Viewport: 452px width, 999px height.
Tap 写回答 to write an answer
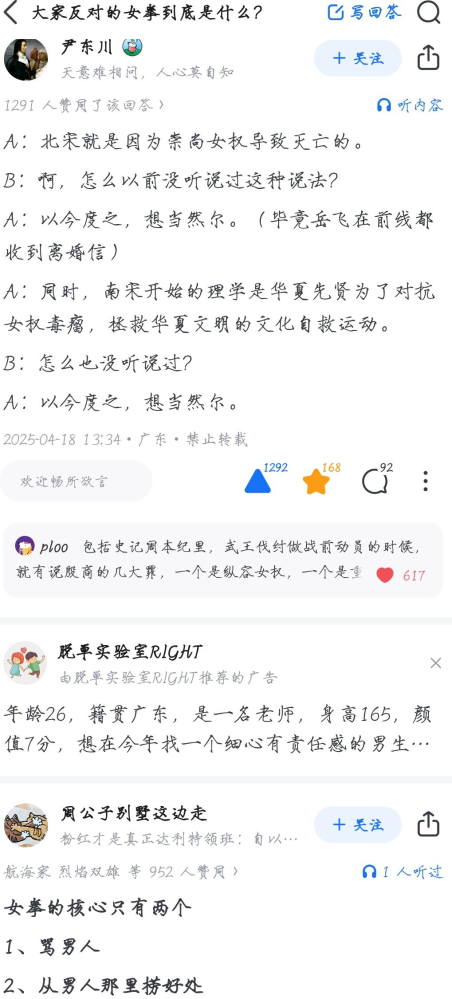(x=365, y=12)
